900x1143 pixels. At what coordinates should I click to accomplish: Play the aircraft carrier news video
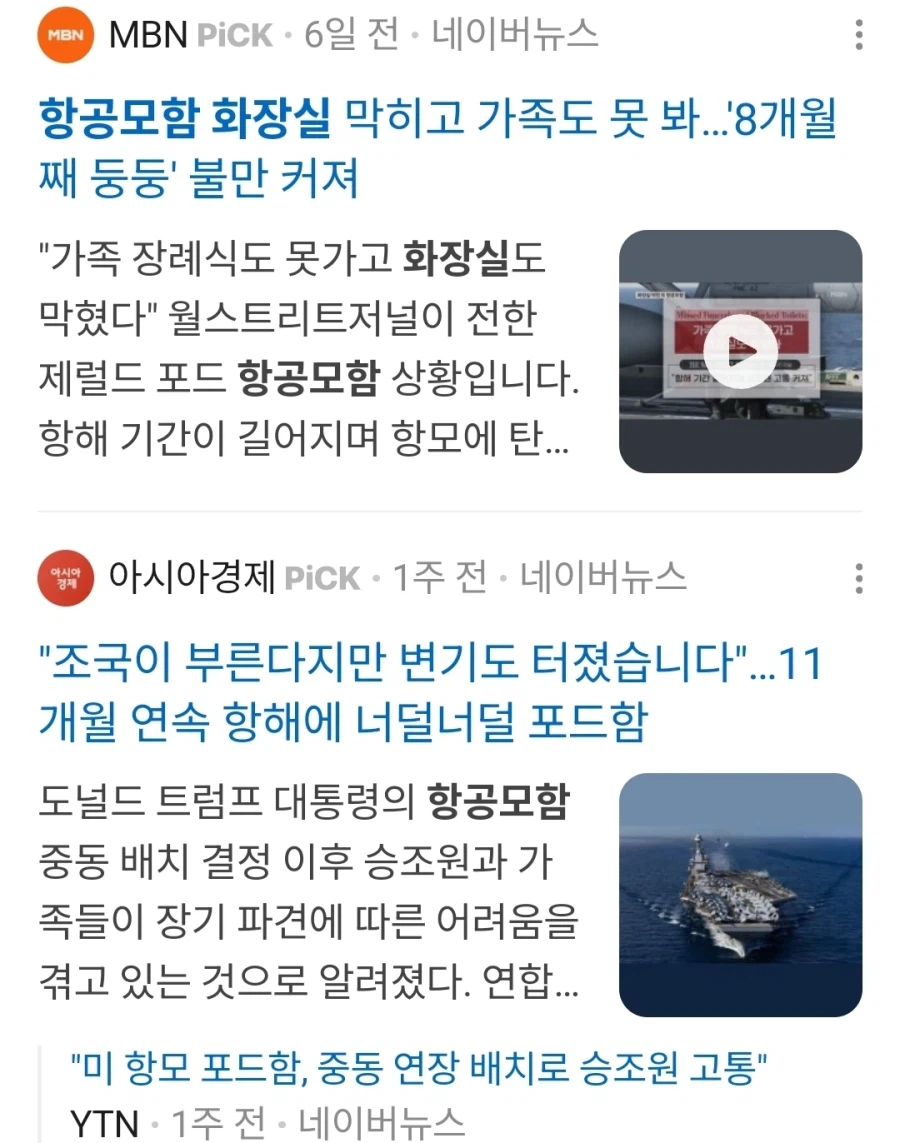coord(740,351)
